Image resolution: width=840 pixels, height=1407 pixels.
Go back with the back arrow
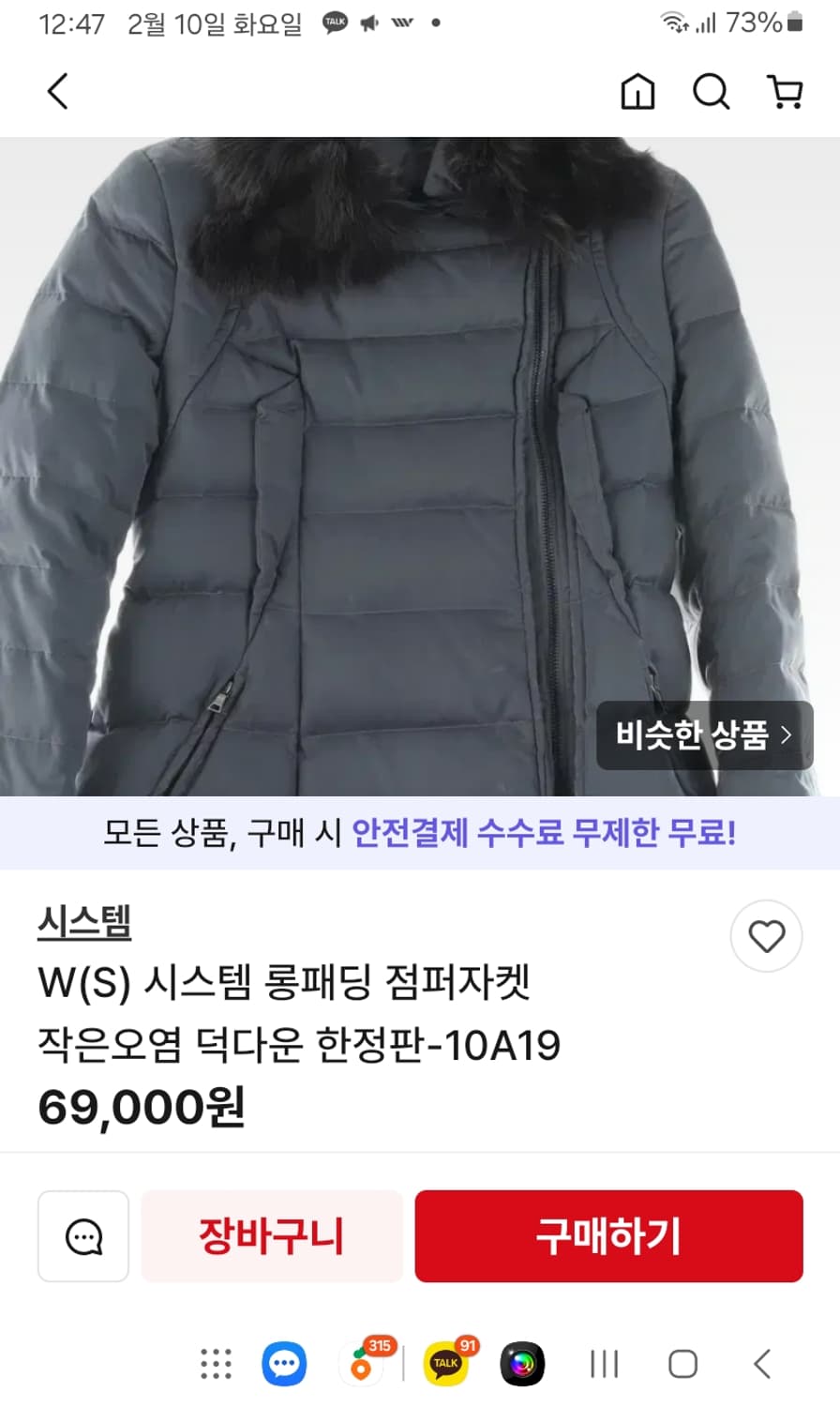pos(57,92)
